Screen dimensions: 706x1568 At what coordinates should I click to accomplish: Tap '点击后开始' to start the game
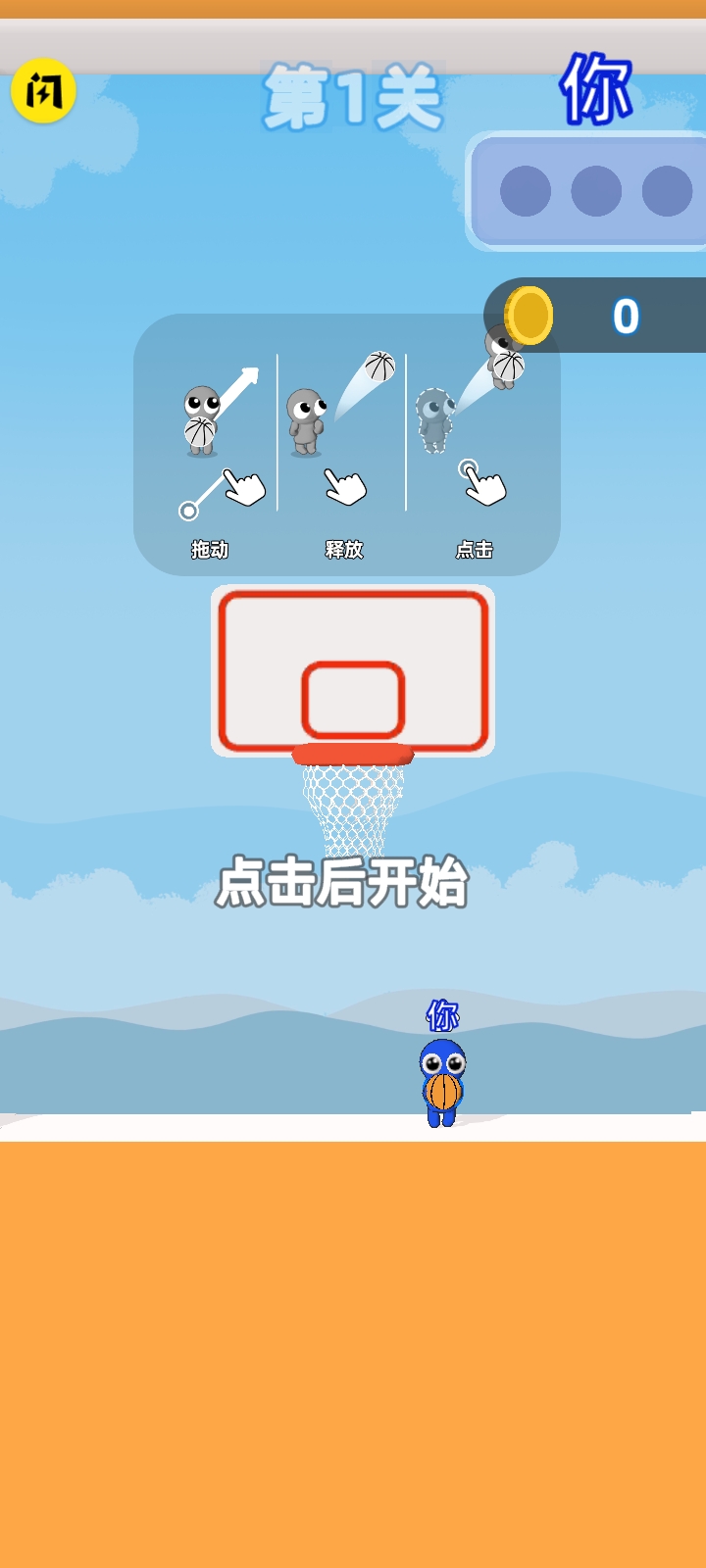[341, 882]
